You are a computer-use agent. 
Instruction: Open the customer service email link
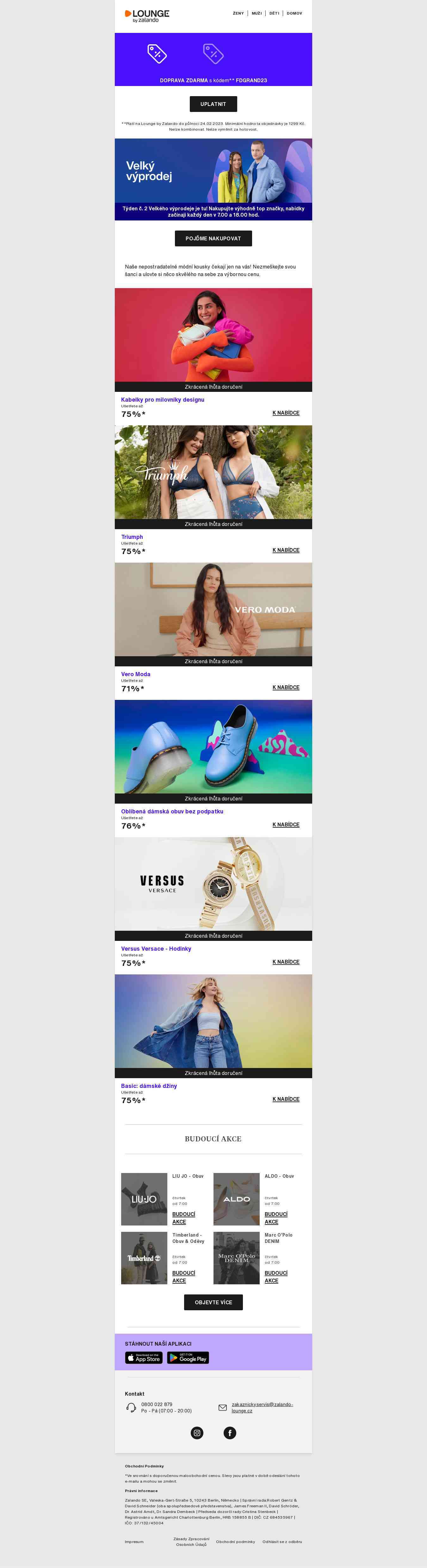(262, 1407)
